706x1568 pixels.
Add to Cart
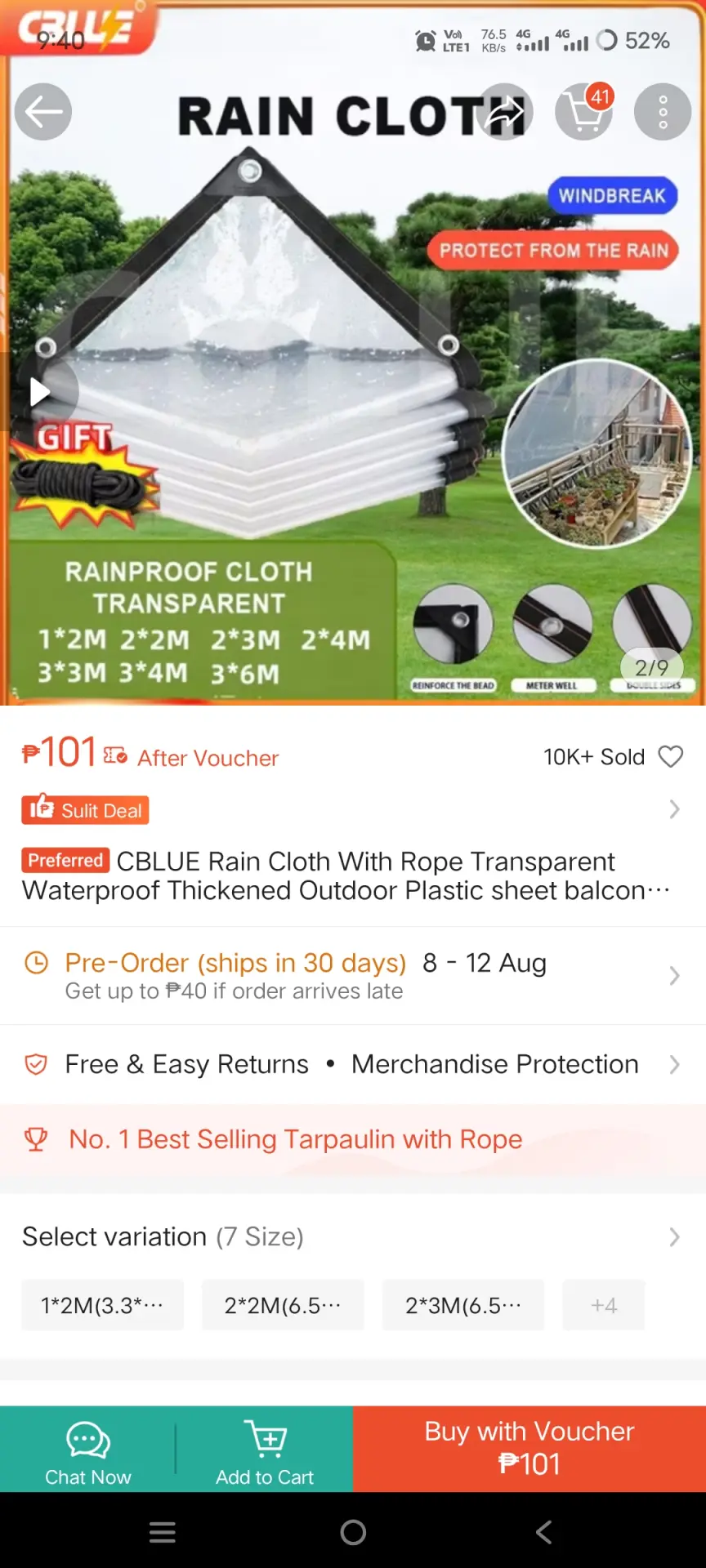tap(265, 1450)
